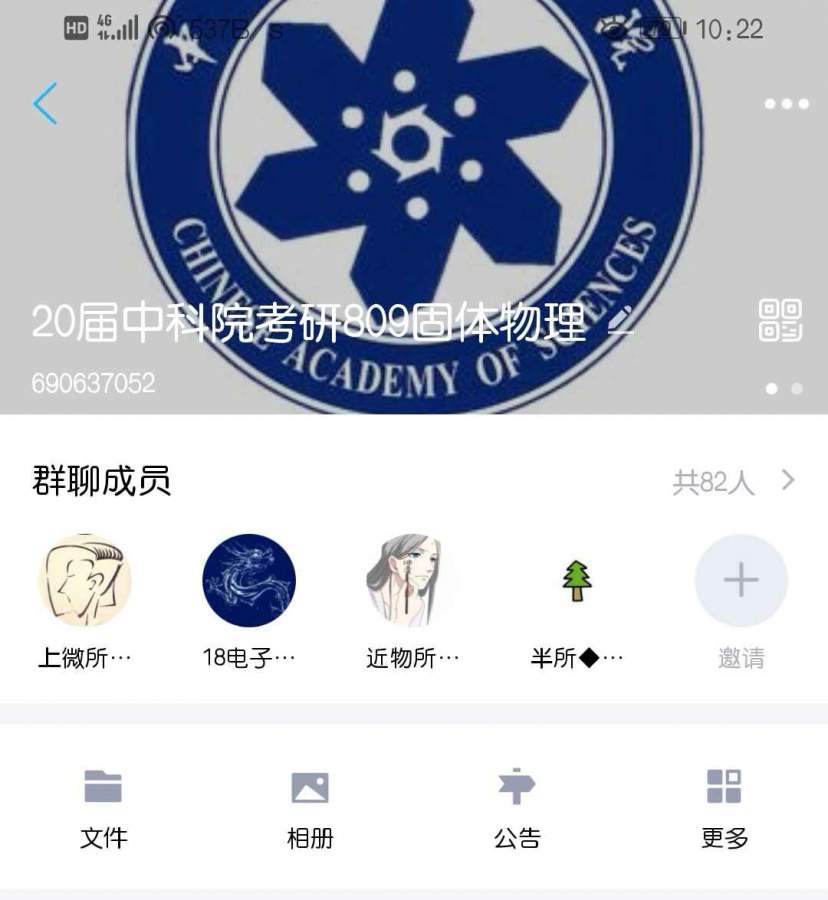
Task: Open the three-dot overflow menu
Action: 787,104
